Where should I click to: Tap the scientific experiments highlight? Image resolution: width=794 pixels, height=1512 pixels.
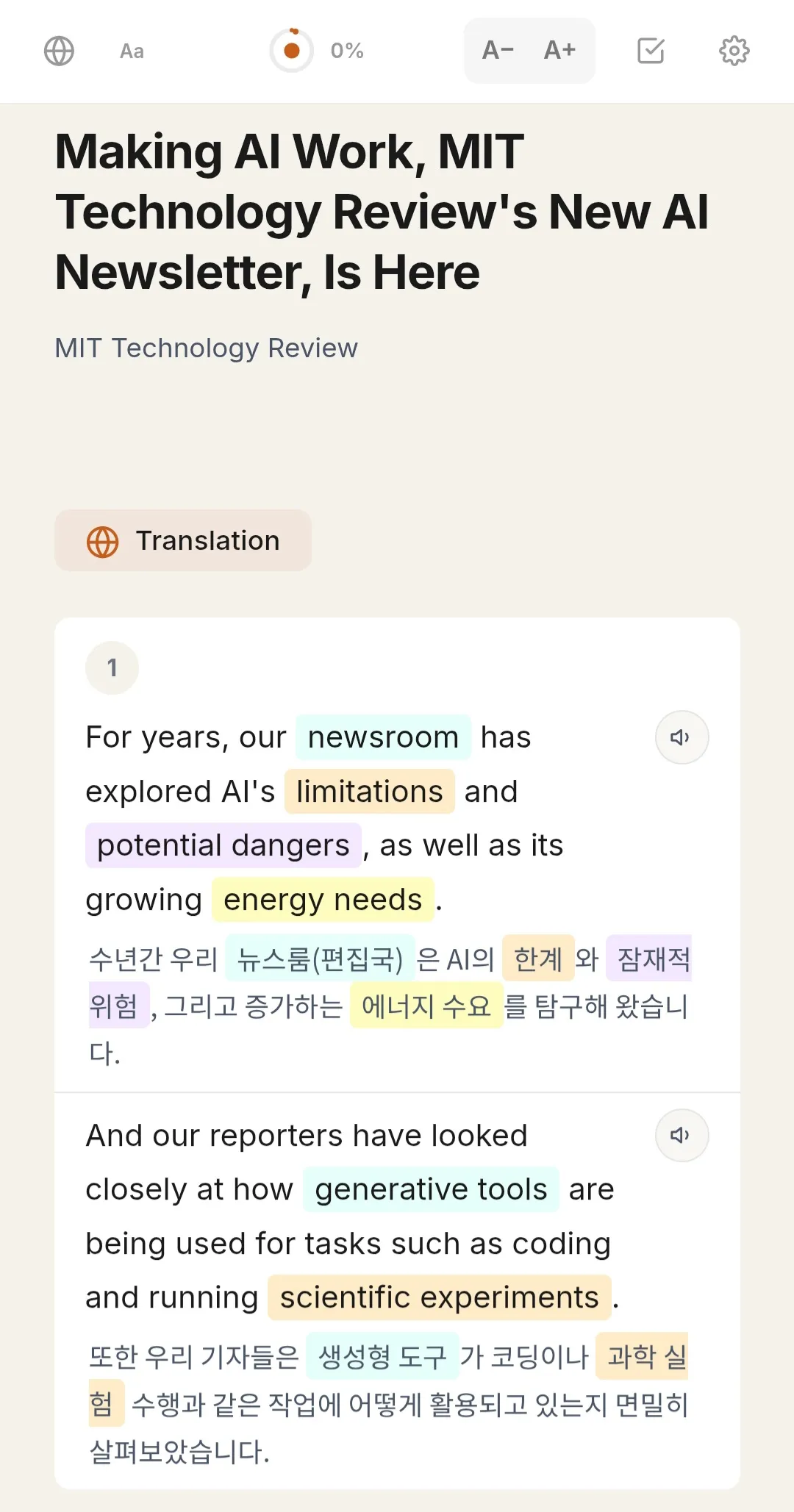[438, 1297]
